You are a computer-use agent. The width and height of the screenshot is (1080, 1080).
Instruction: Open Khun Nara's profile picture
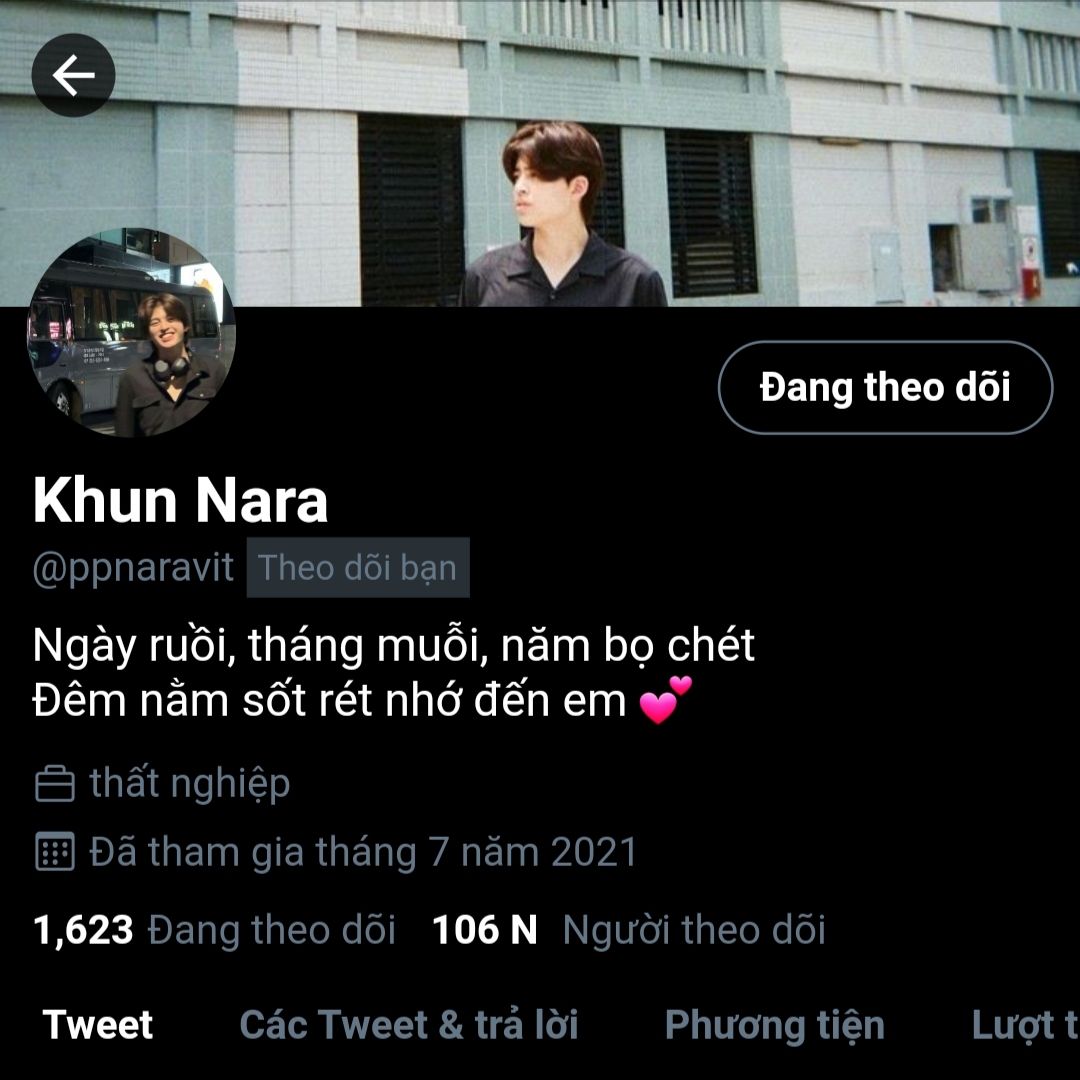pos(131,335)
